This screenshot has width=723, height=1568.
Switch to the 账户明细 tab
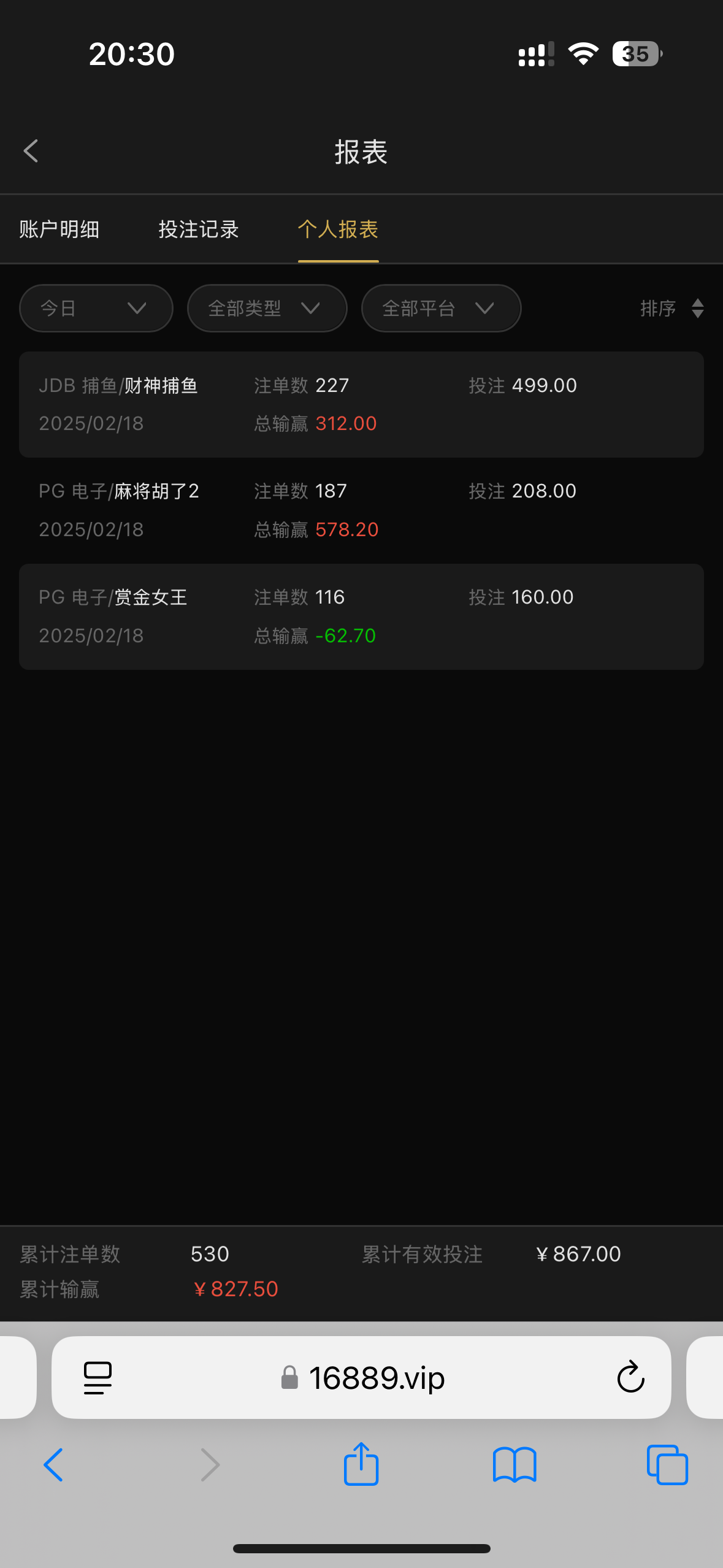[59, 229]
